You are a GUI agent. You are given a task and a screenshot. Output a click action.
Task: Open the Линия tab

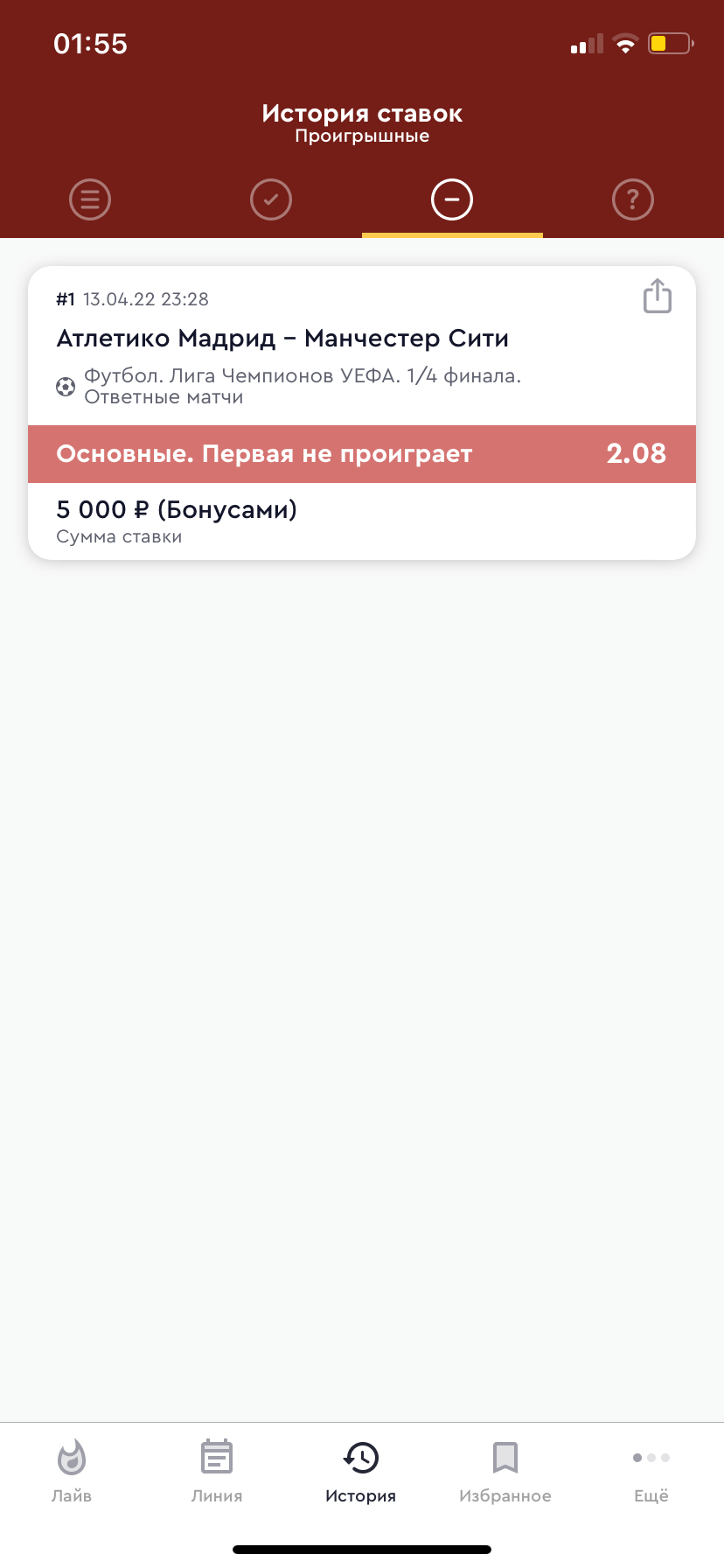pos(217,1472)
